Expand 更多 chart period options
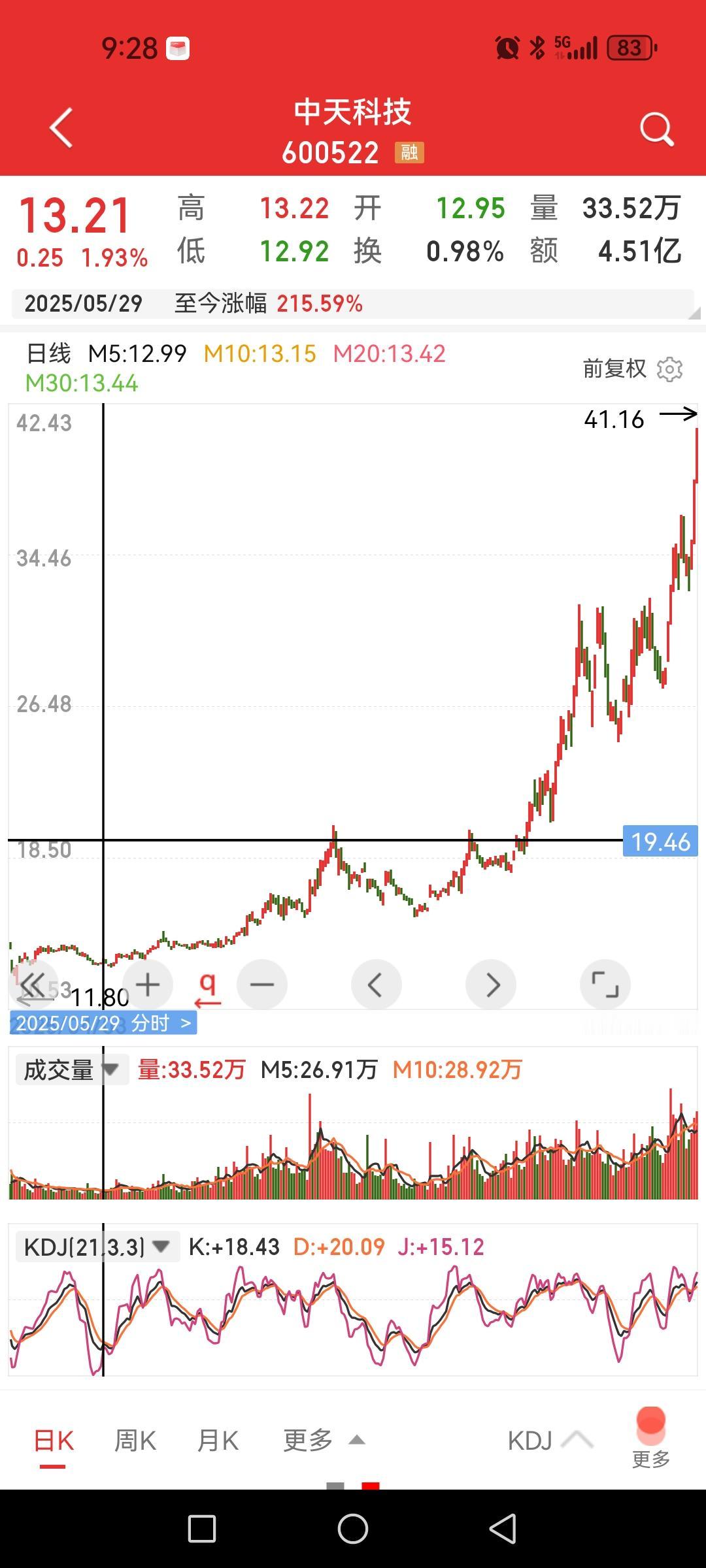The height and width of the screenshot is (1568, 706). click(324, 1440)
